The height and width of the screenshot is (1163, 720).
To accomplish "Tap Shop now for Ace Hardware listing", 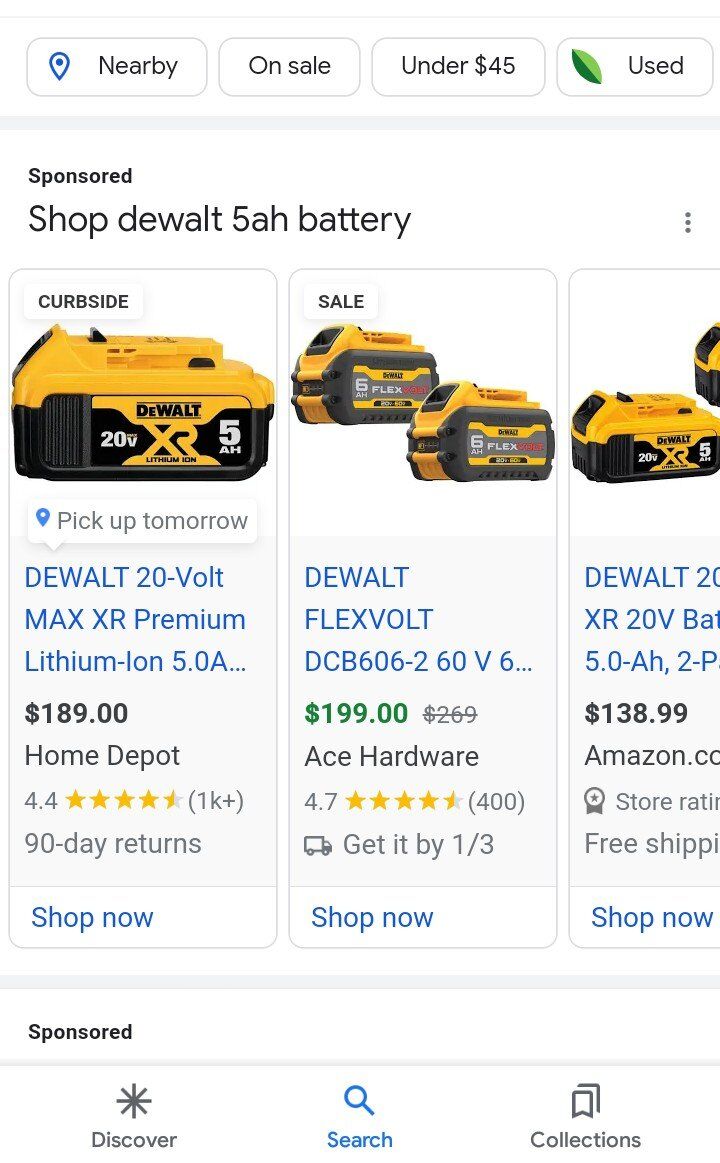I will (372, 917).
